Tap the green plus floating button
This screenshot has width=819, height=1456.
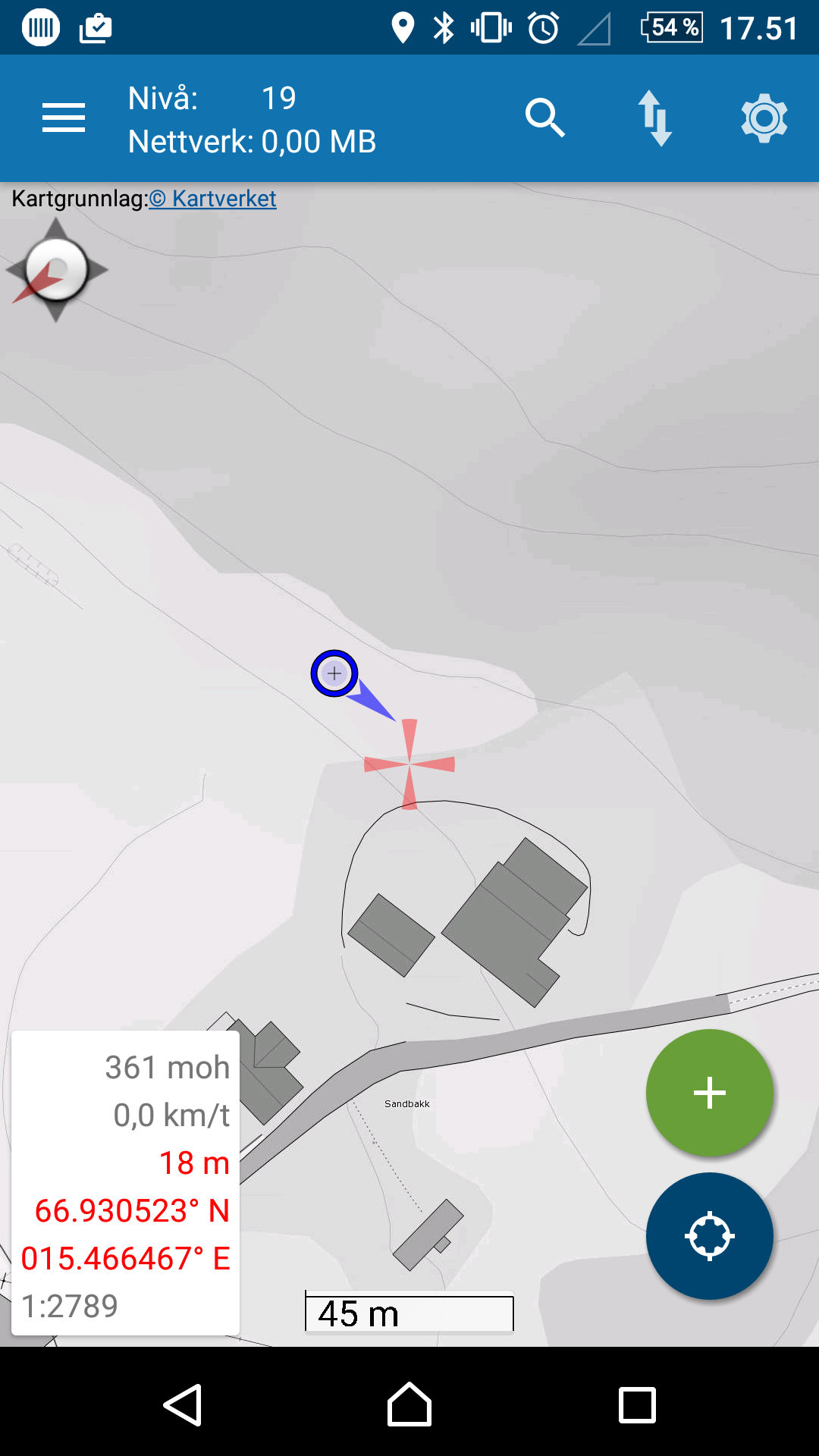709,1093
